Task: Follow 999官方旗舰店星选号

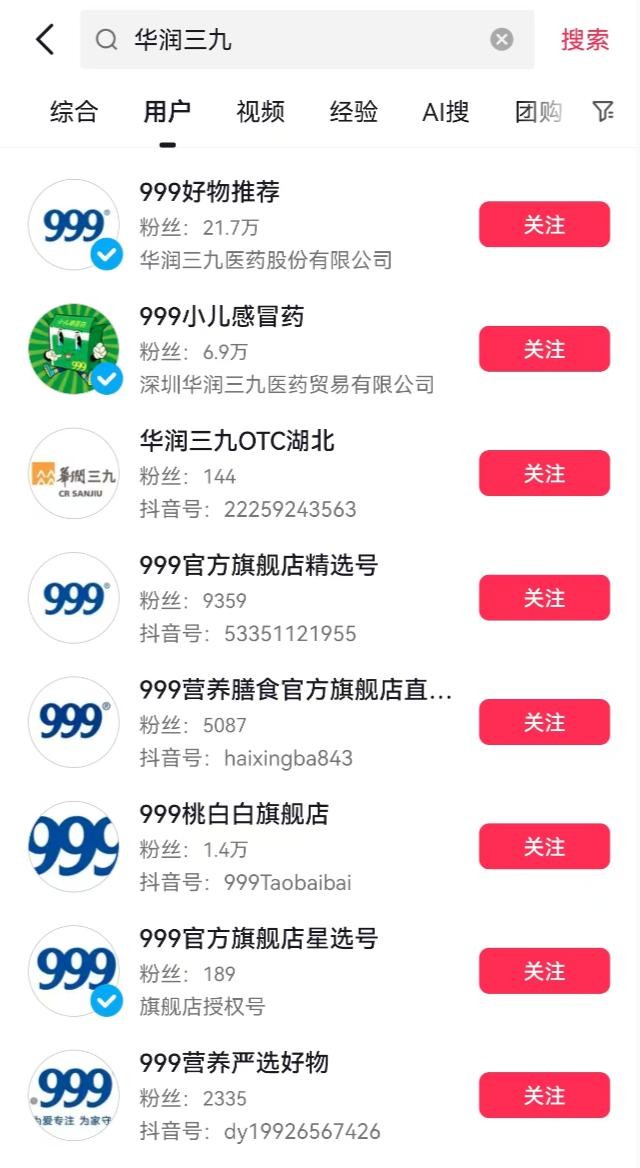Action: click(x=544, y=971)
